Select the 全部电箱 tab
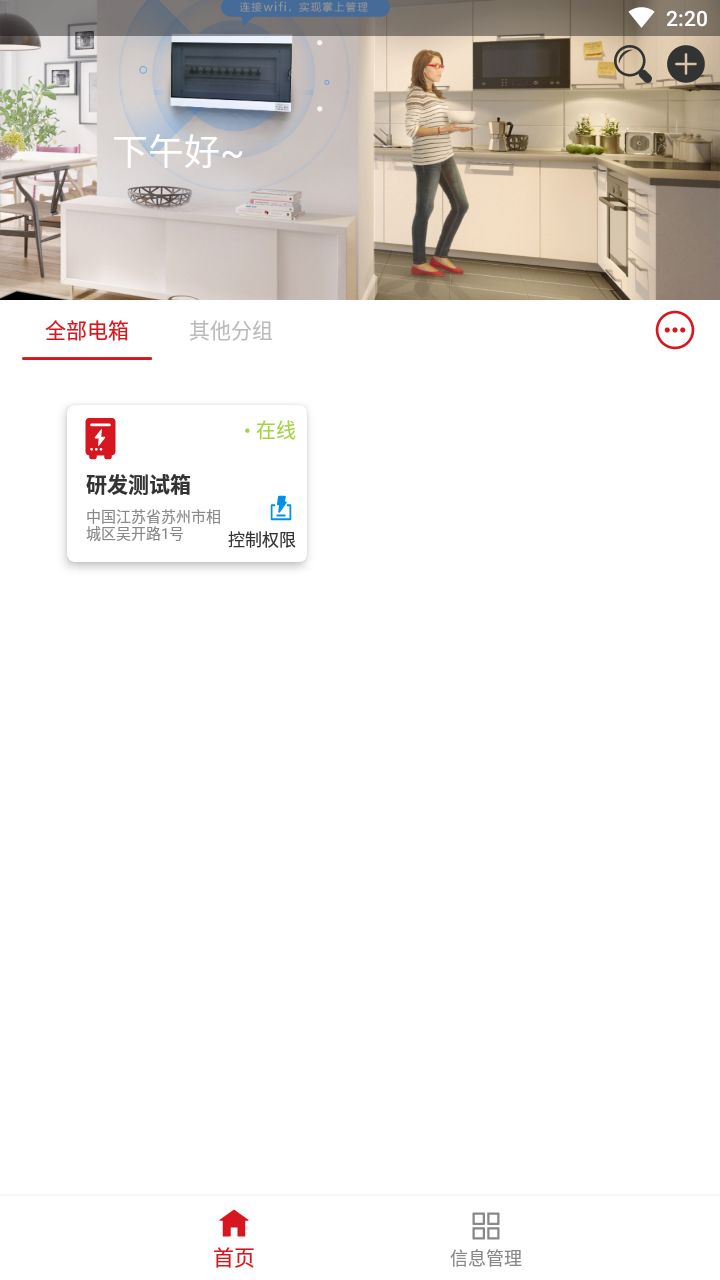 (x=86, y=331)
